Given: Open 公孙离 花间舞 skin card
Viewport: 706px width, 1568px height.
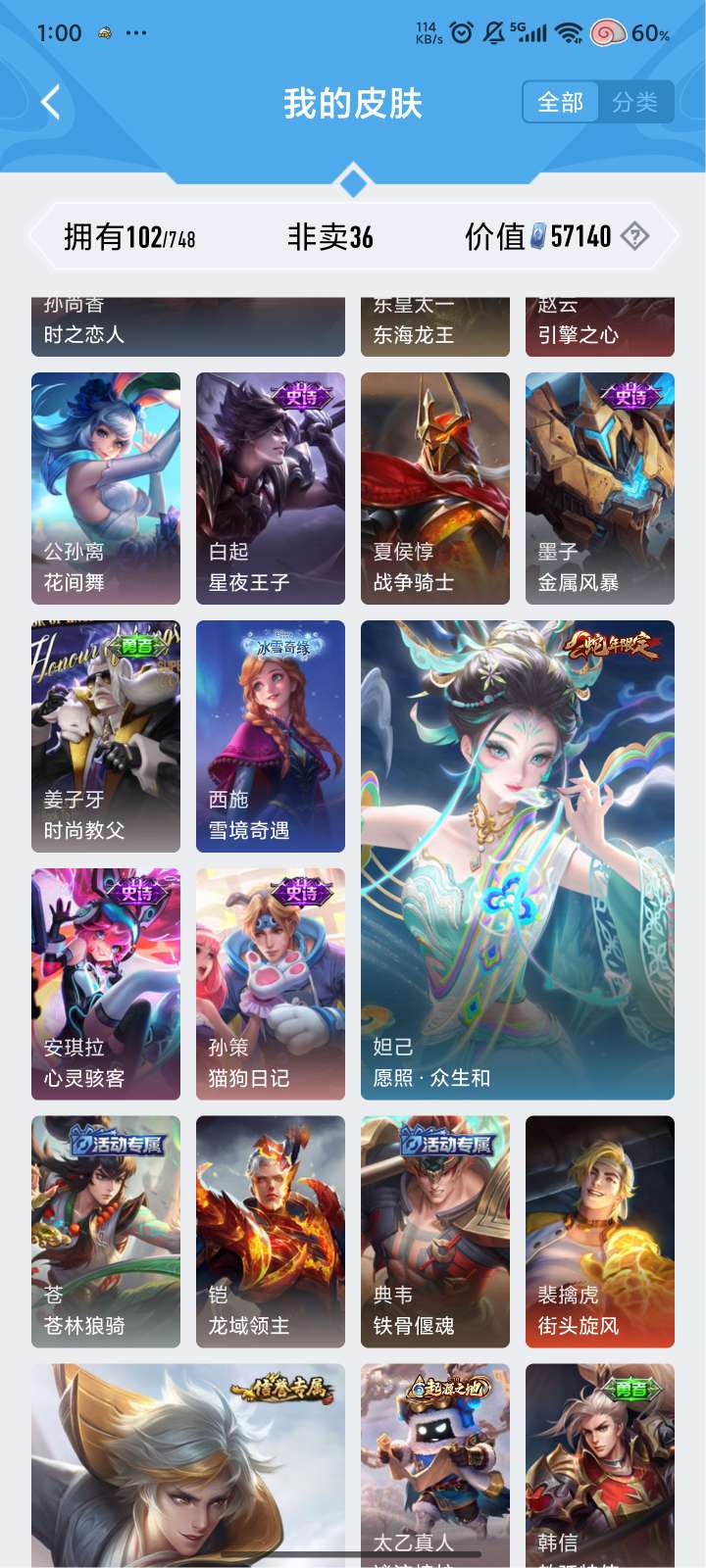Looking at the screenshot, I should [x=106, y=488].
